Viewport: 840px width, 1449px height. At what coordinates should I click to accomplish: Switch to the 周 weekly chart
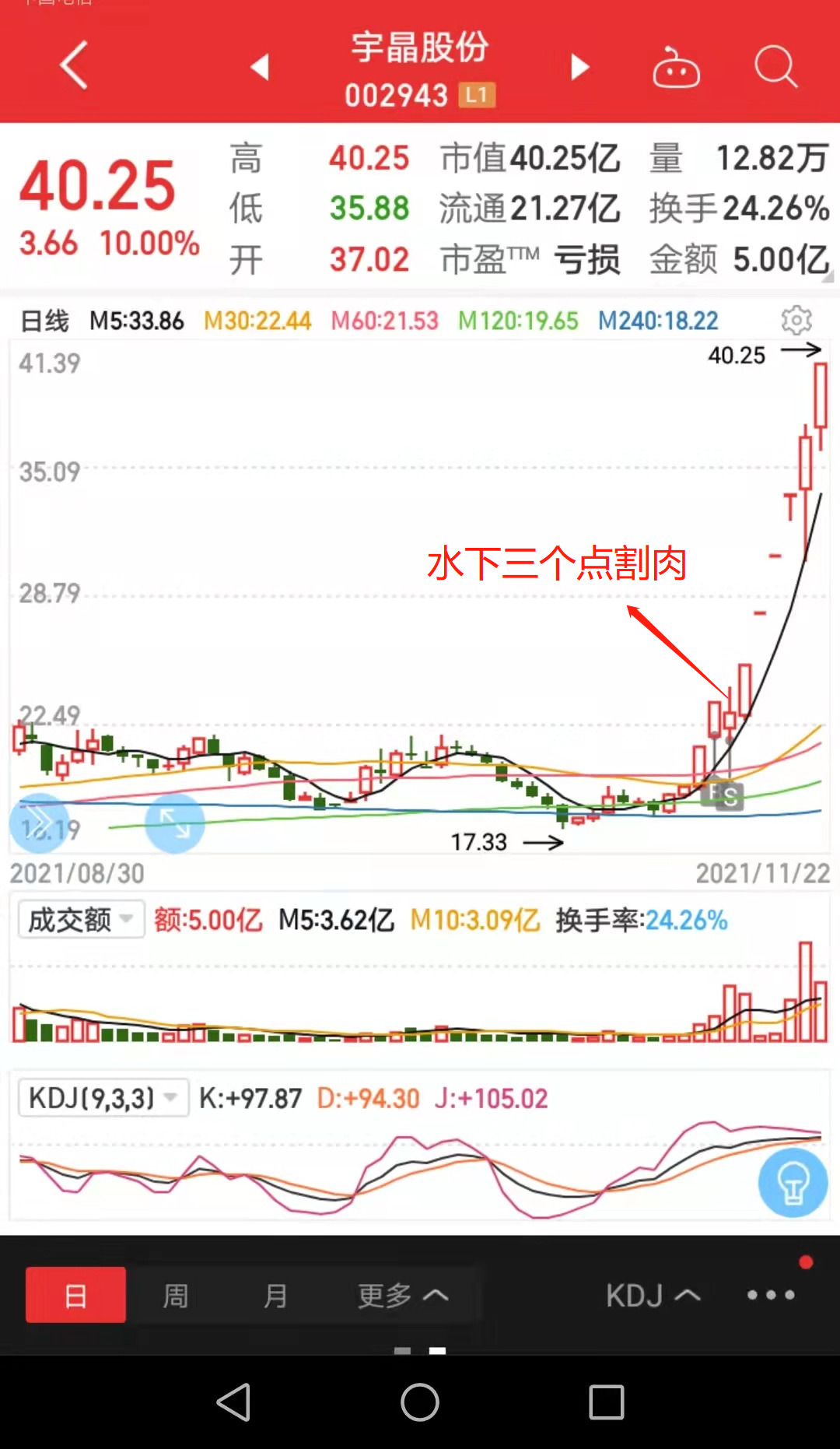(x=176, y=1296)
